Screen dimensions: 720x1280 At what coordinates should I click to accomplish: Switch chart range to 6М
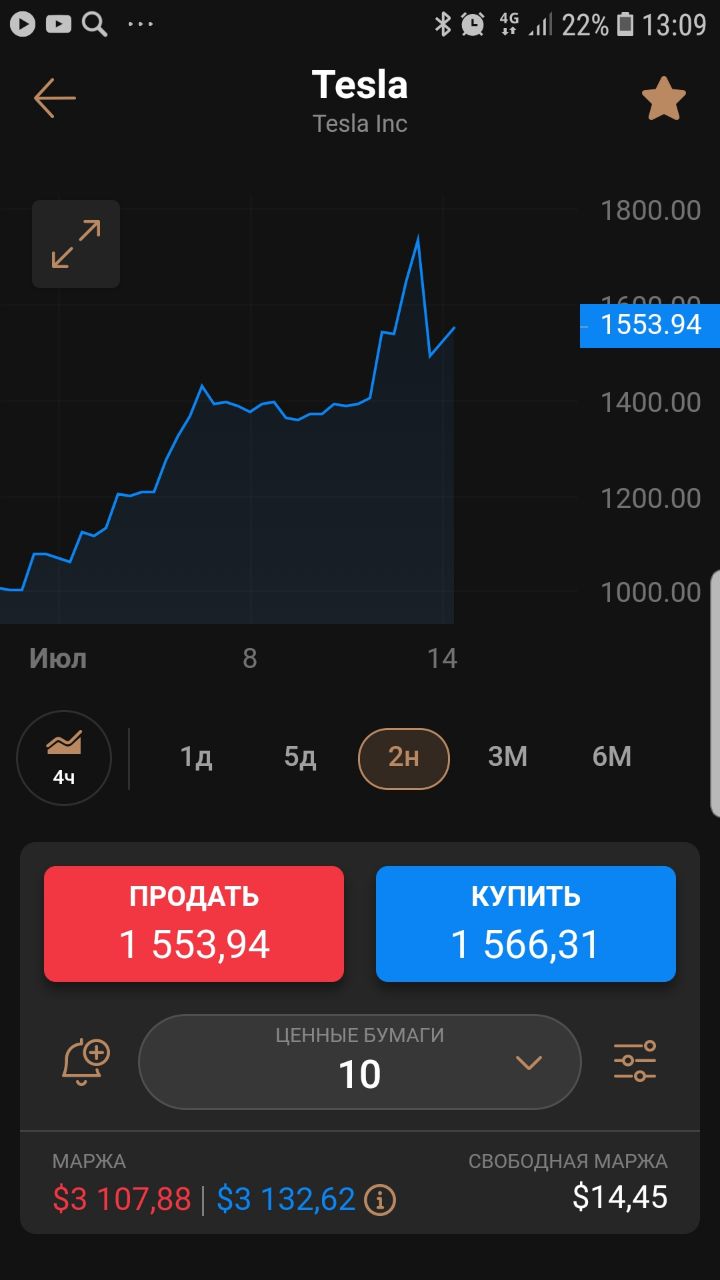pos(612,757)
